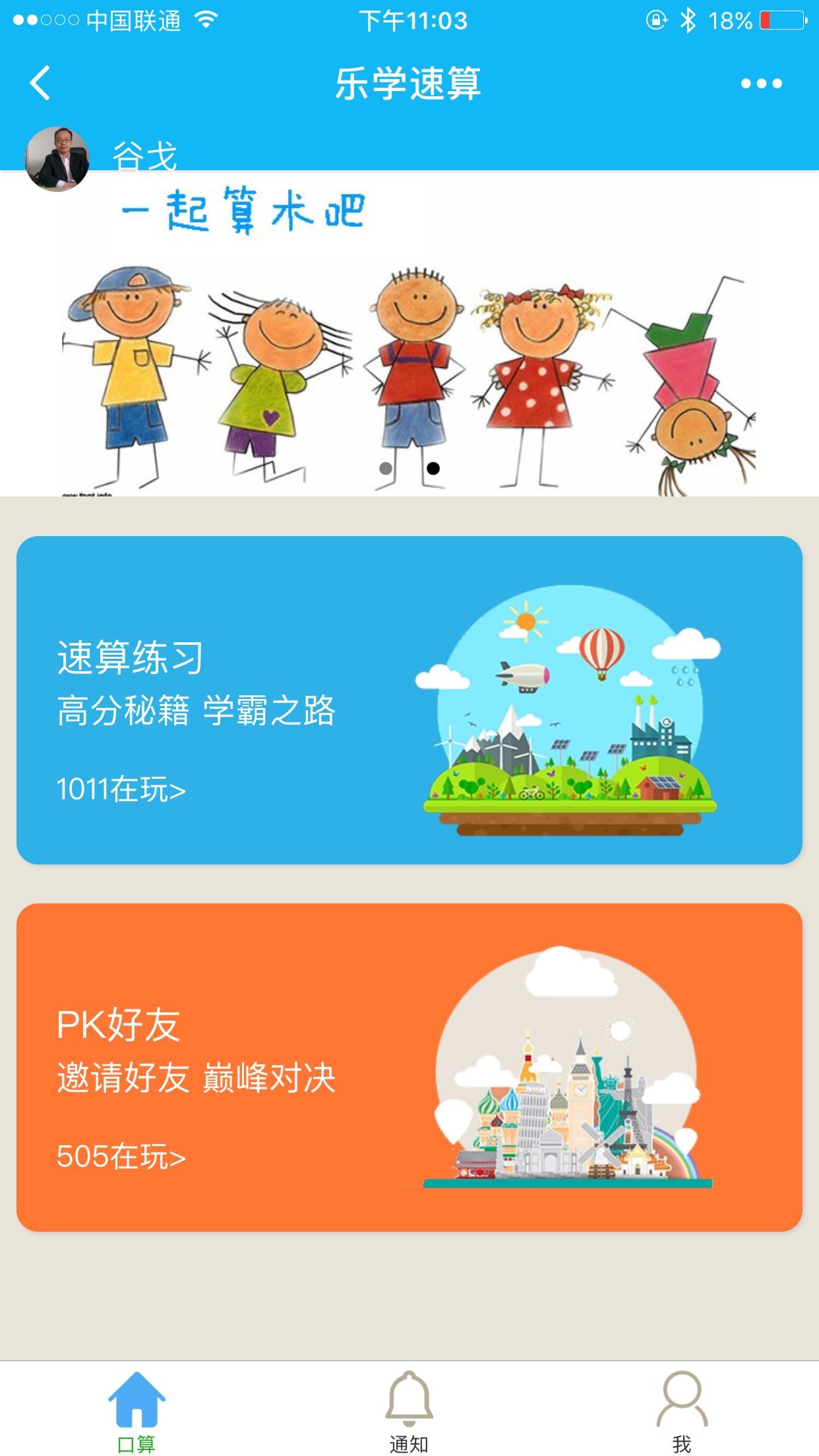The height and width of the screenshot is (1456, 819).
Task: Select the first banner page dot
Action: [386, 468]
